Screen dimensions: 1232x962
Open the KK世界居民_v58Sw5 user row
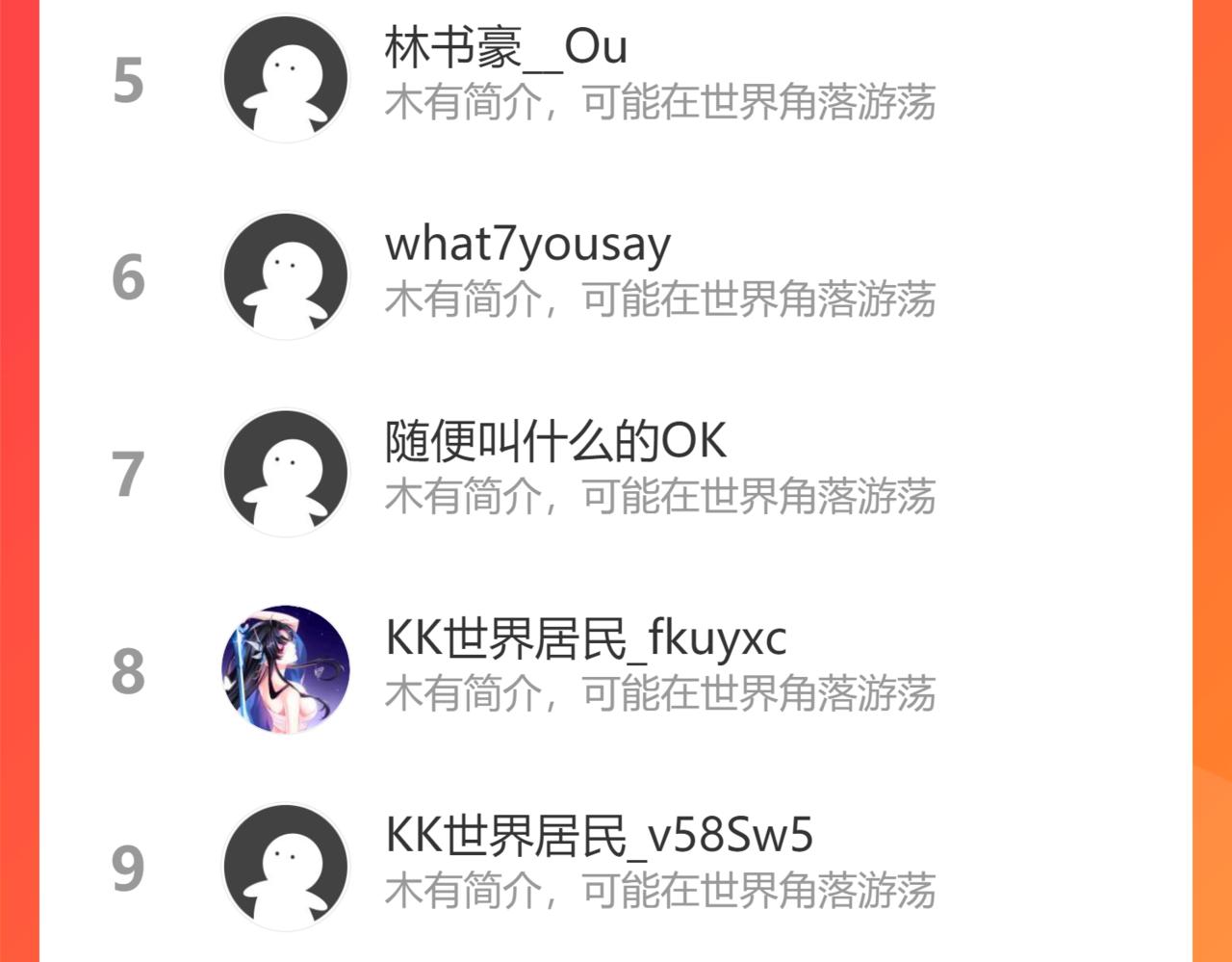[x=616, y=867]
